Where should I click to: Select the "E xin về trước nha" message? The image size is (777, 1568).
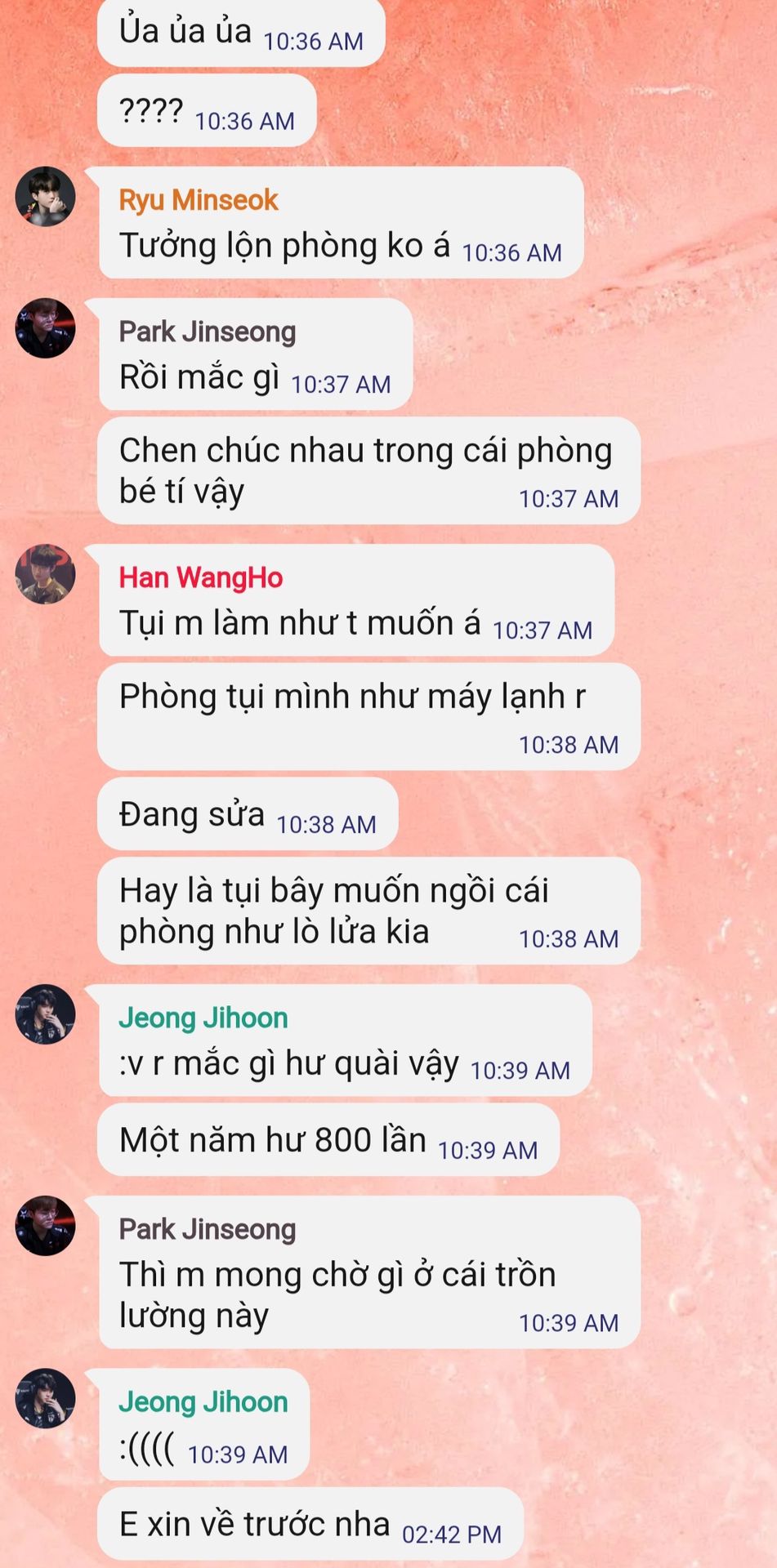(310, 1524)
